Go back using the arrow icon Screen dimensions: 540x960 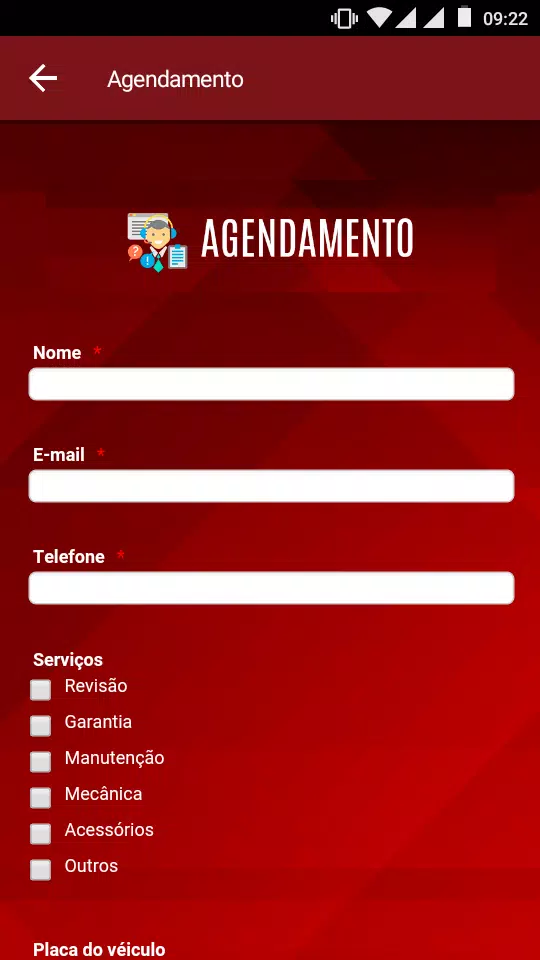pos(43,79)
